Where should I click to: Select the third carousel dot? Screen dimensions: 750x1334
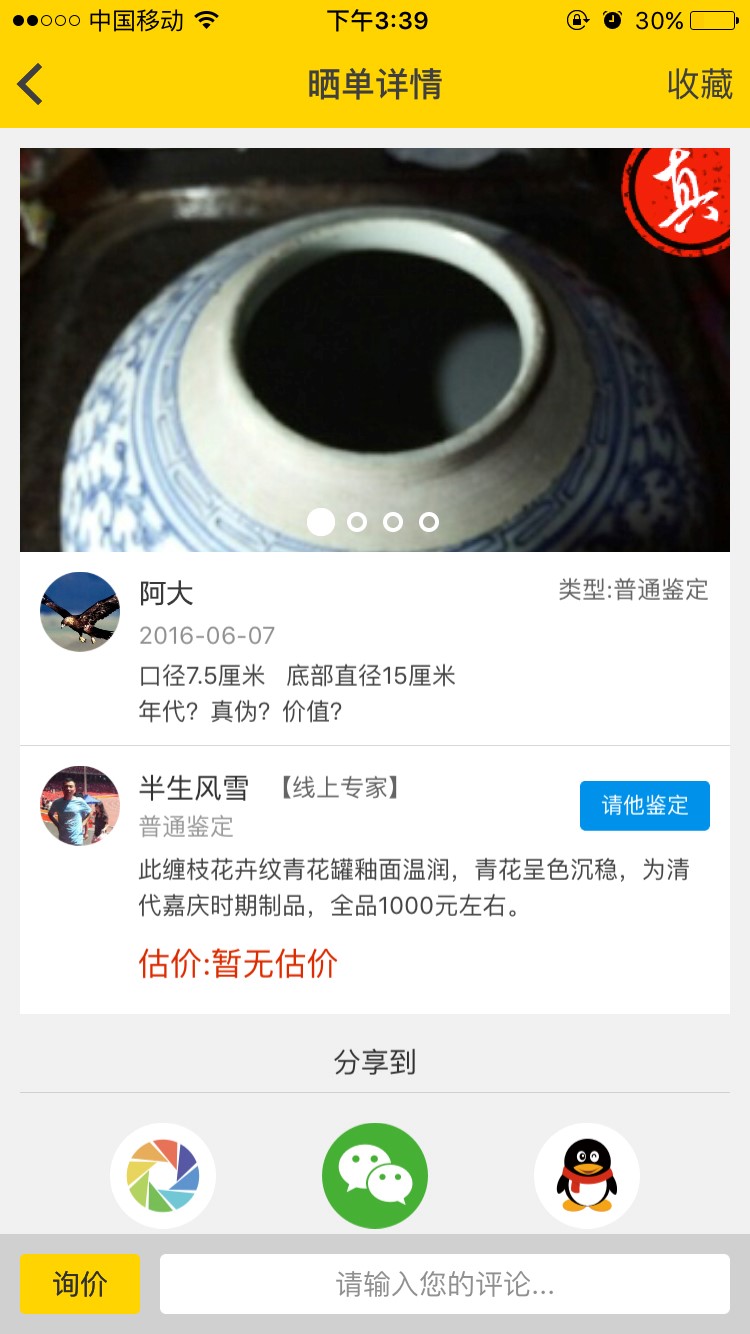pos(393,521)
